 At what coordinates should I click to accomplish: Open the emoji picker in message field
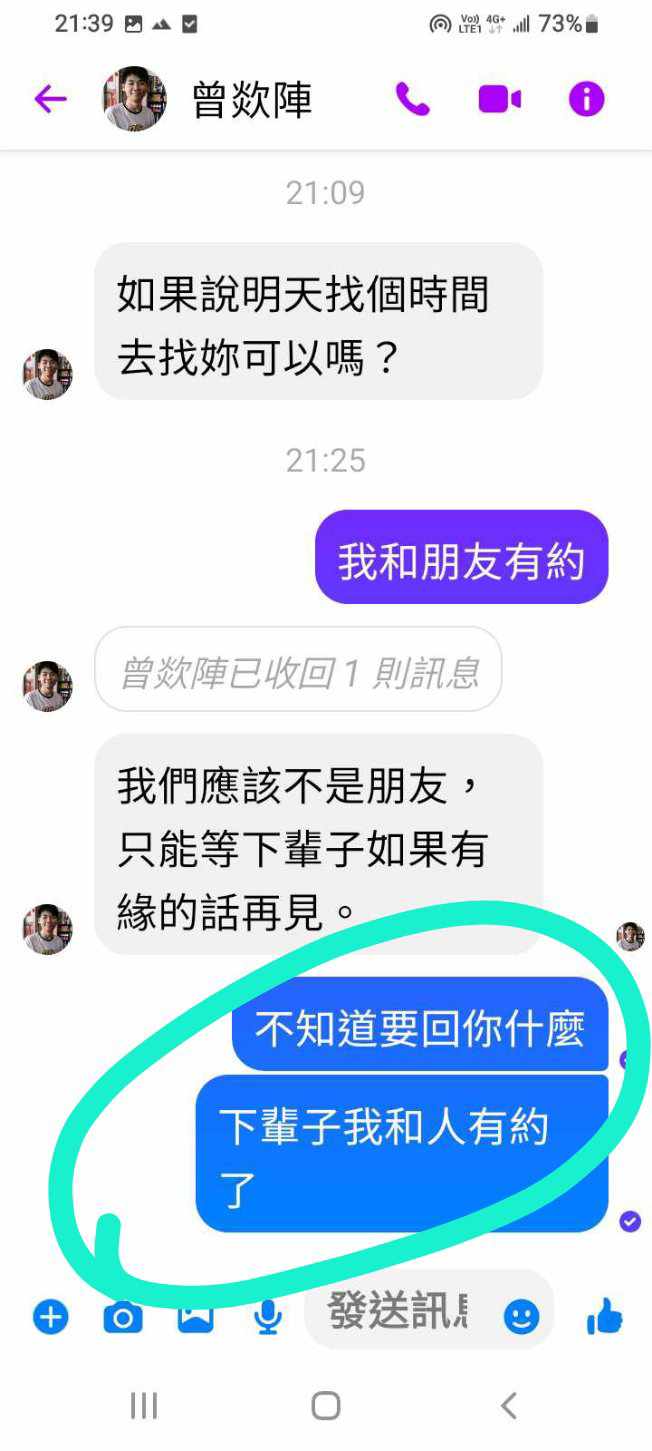pos(521,1317)
